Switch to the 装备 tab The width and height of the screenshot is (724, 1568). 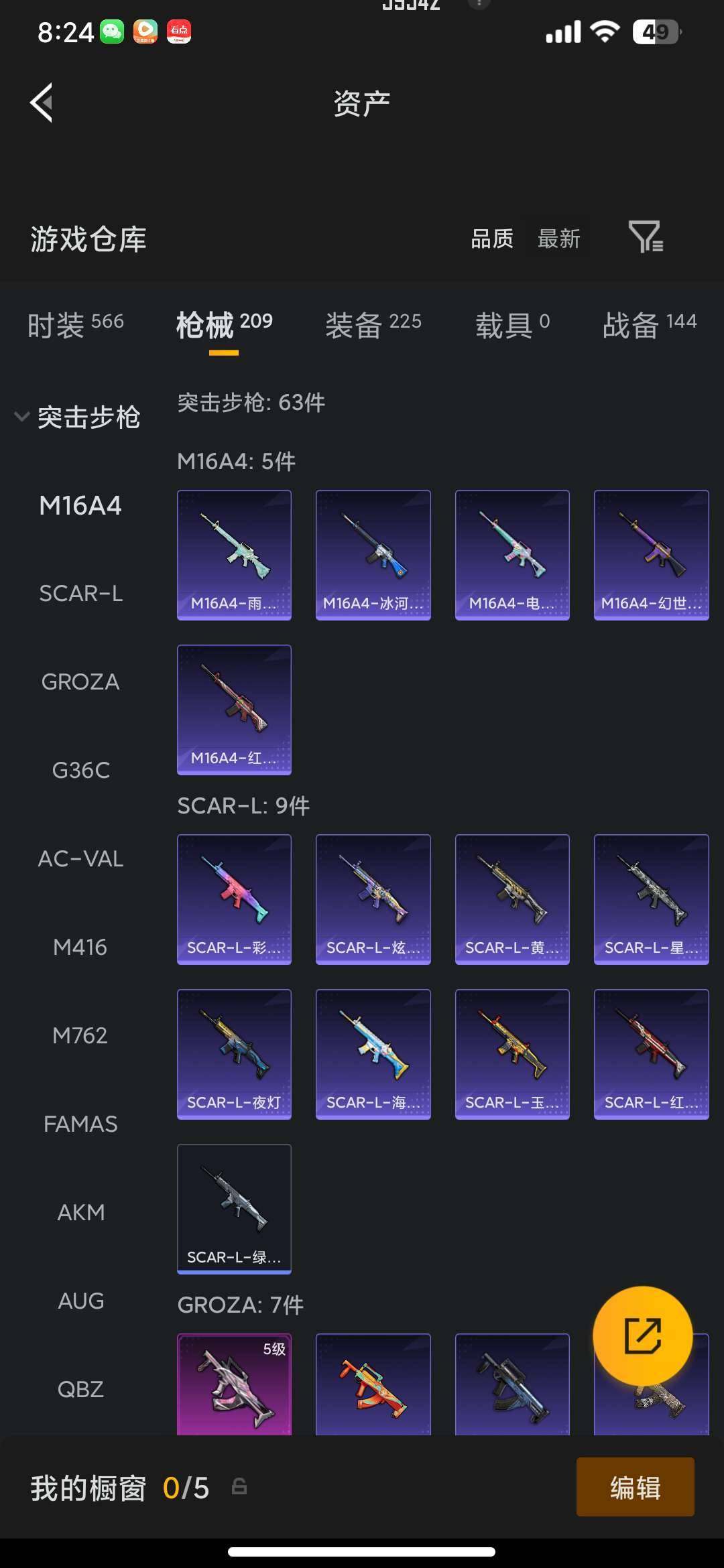point(373,325)
